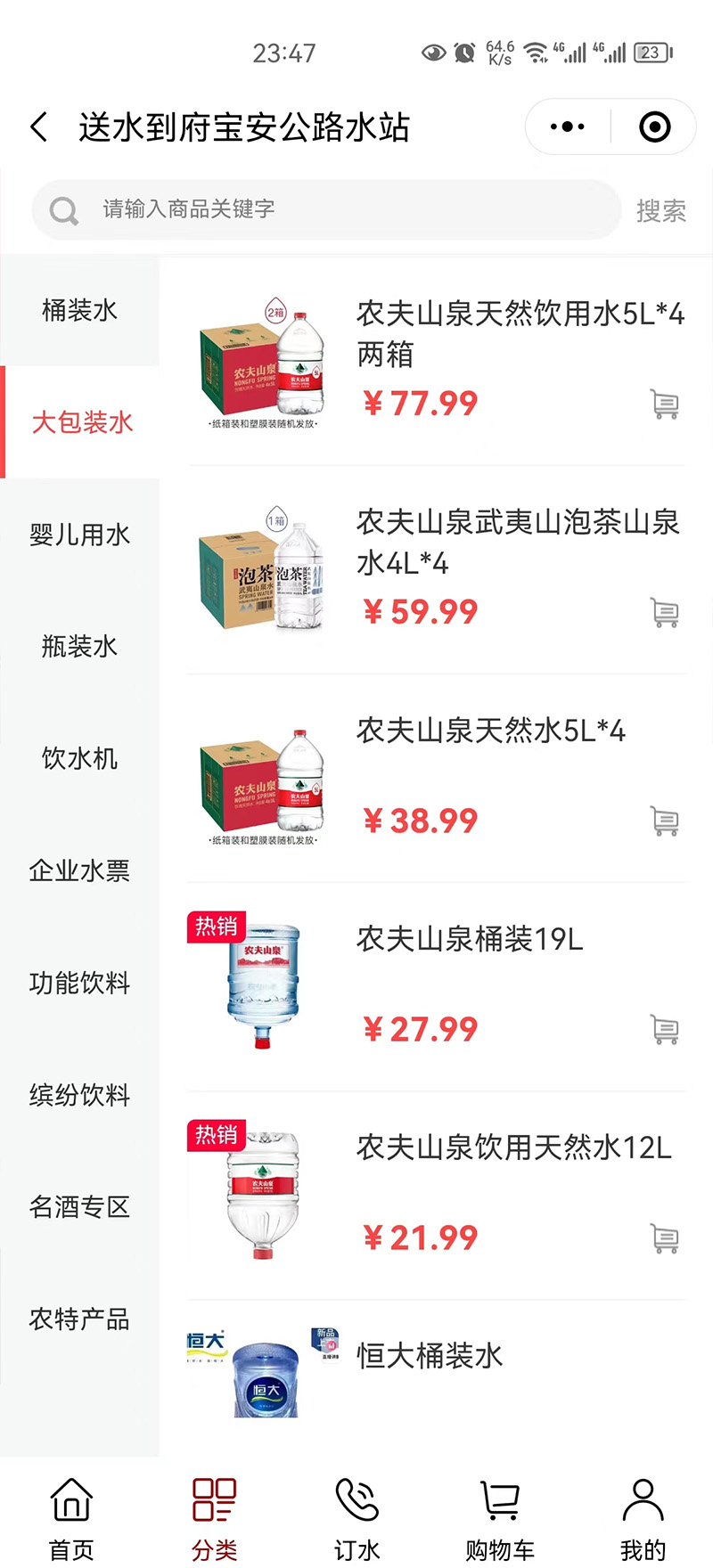
Task: View the 名酒专区 category
Action: pos(79,1207)
